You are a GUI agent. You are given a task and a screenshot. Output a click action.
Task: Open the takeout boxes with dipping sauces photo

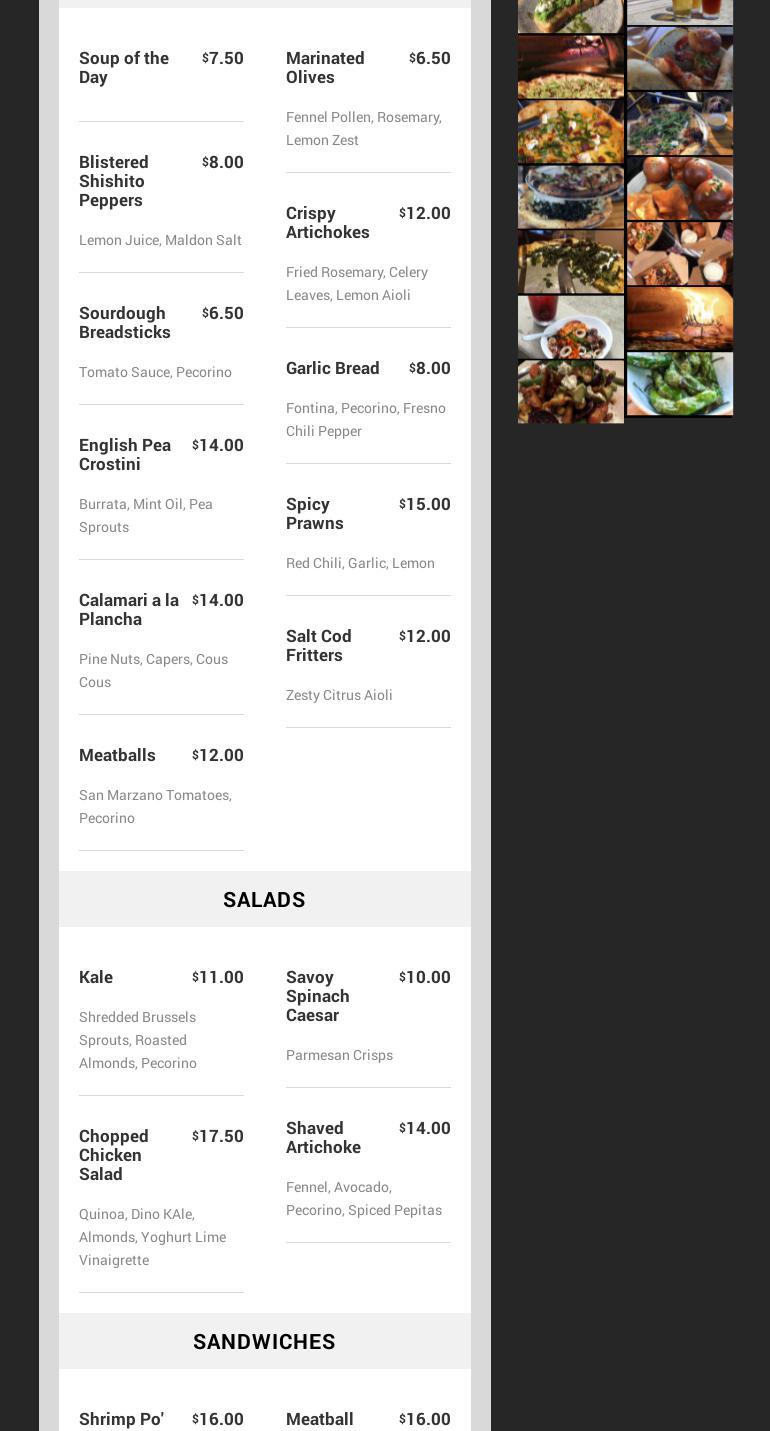(679, 253)
